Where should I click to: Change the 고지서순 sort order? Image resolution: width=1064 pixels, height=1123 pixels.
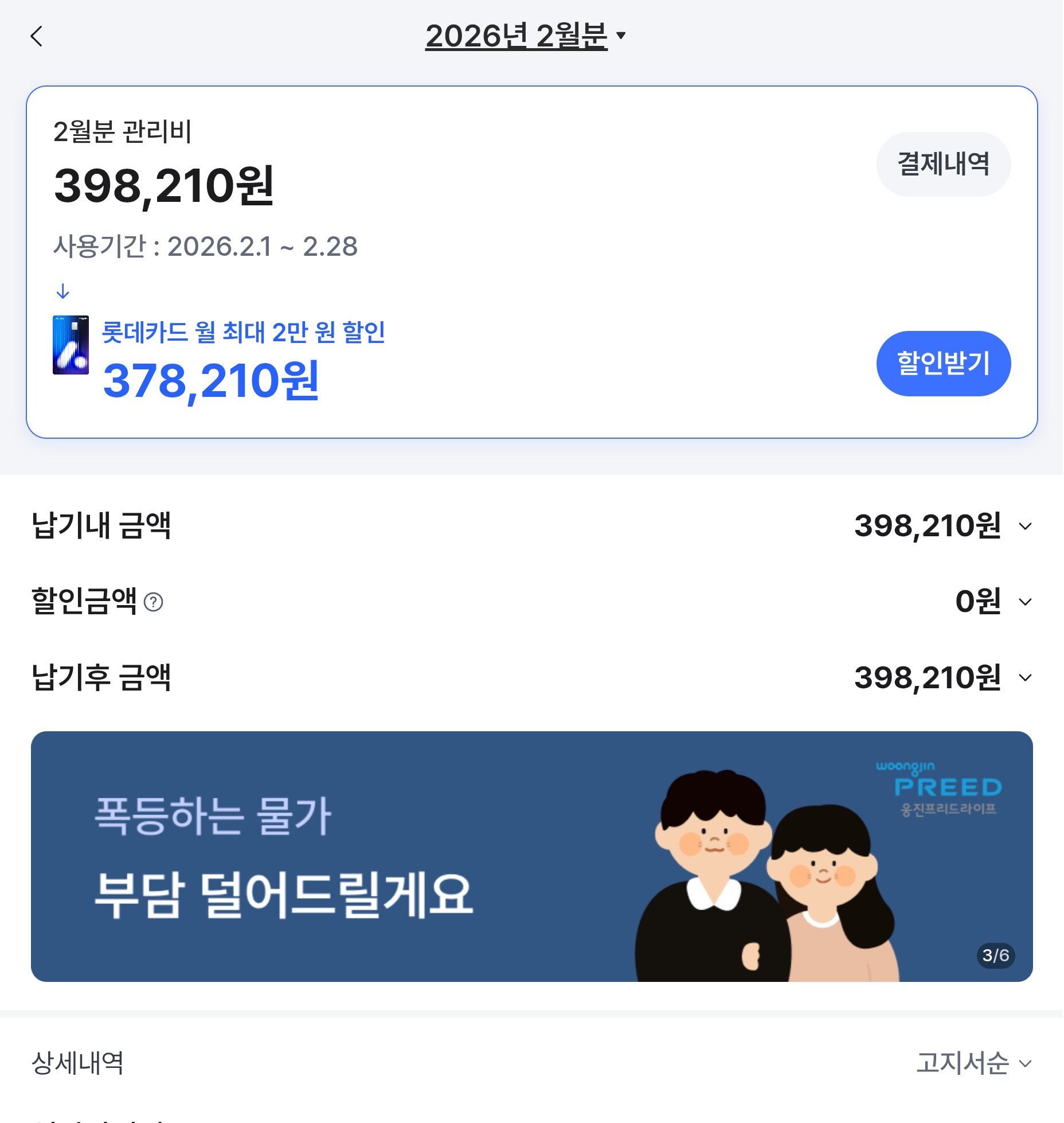click(x=973, y=1063)
